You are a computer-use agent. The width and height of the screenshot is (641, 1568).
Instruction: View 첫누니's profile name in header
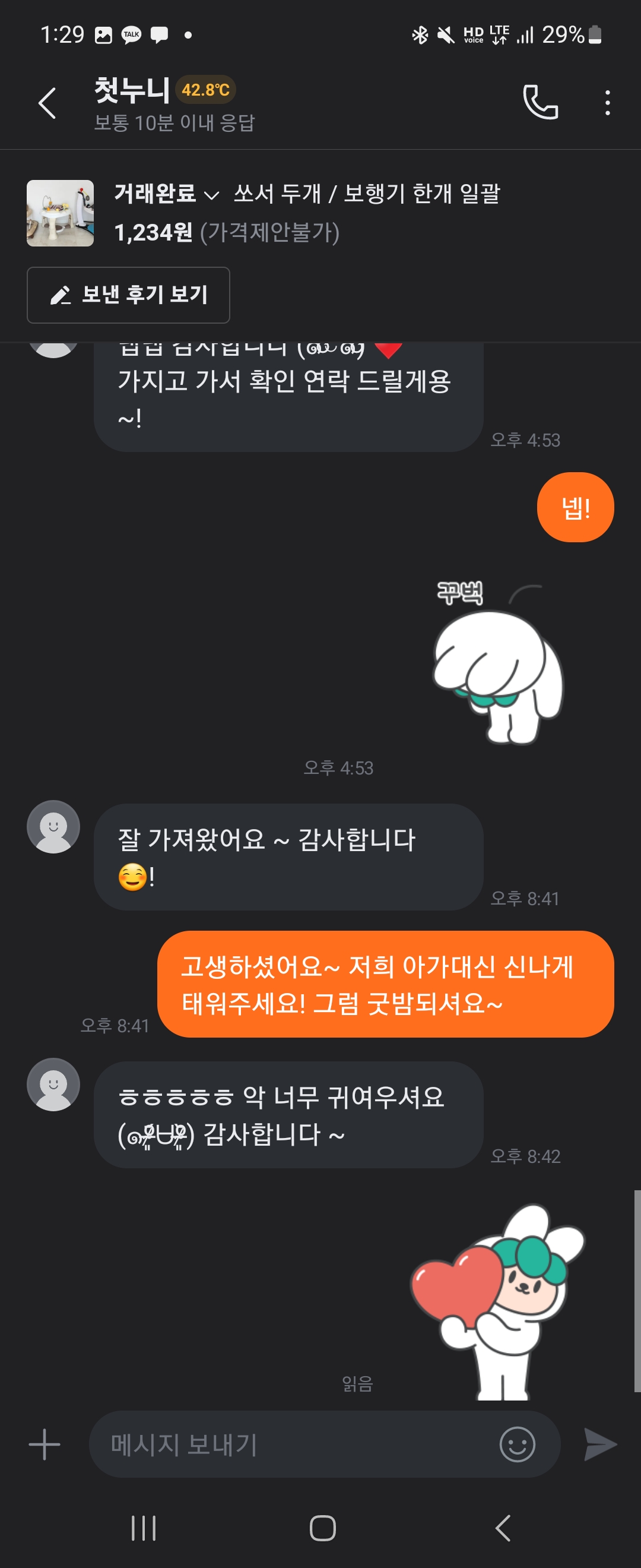pos(132,90)
